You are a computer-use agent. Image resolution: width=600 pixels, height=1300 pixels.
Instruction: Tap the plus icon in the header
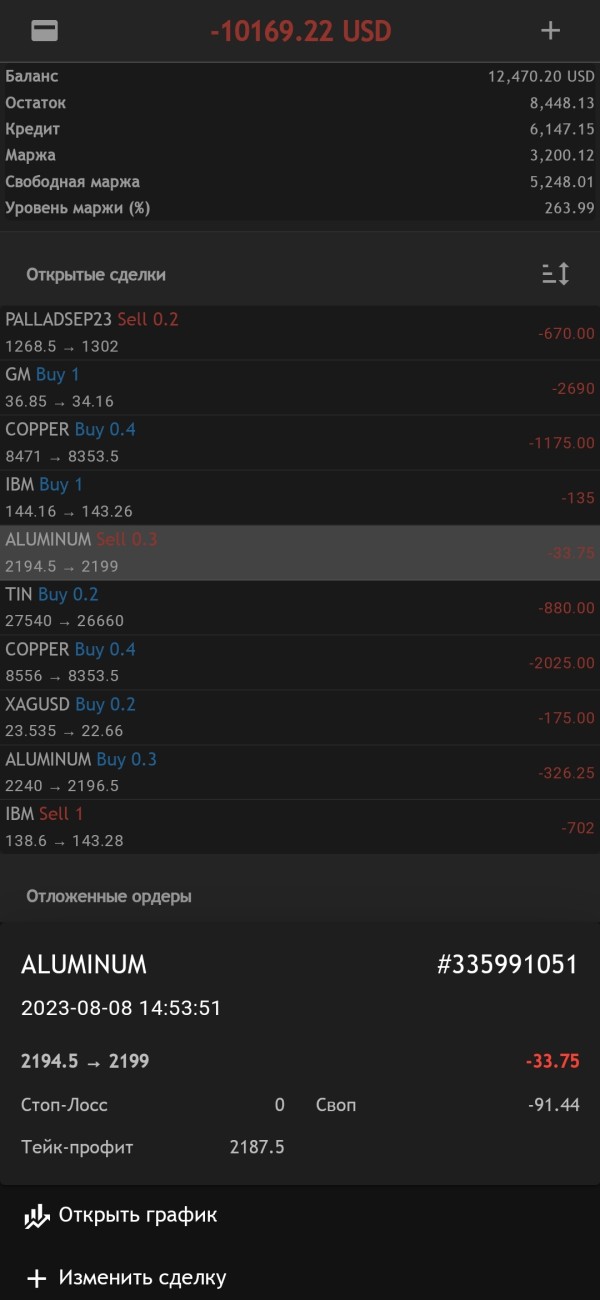(550, 31)
